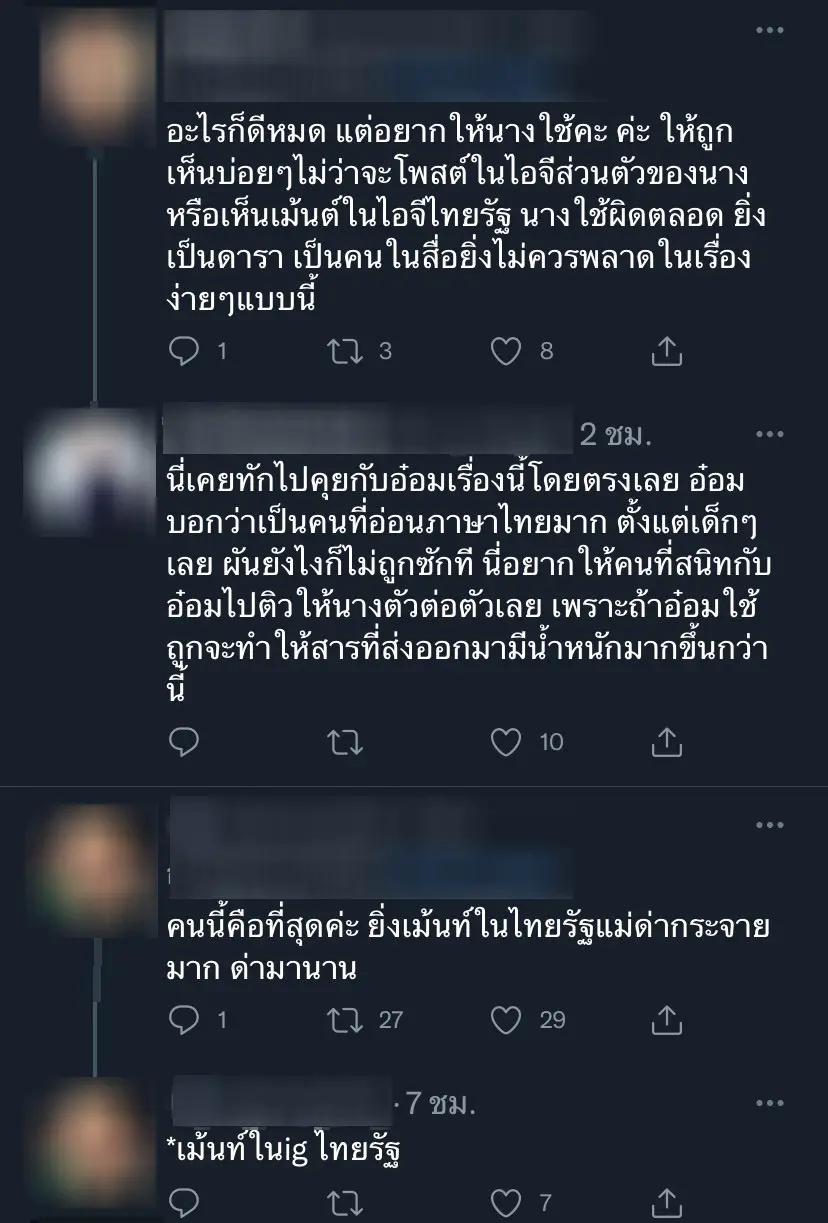Open overflow menu of the 7 ชม. tweet
Viewport: 828px width, 1223px height.
(769, 1105)
